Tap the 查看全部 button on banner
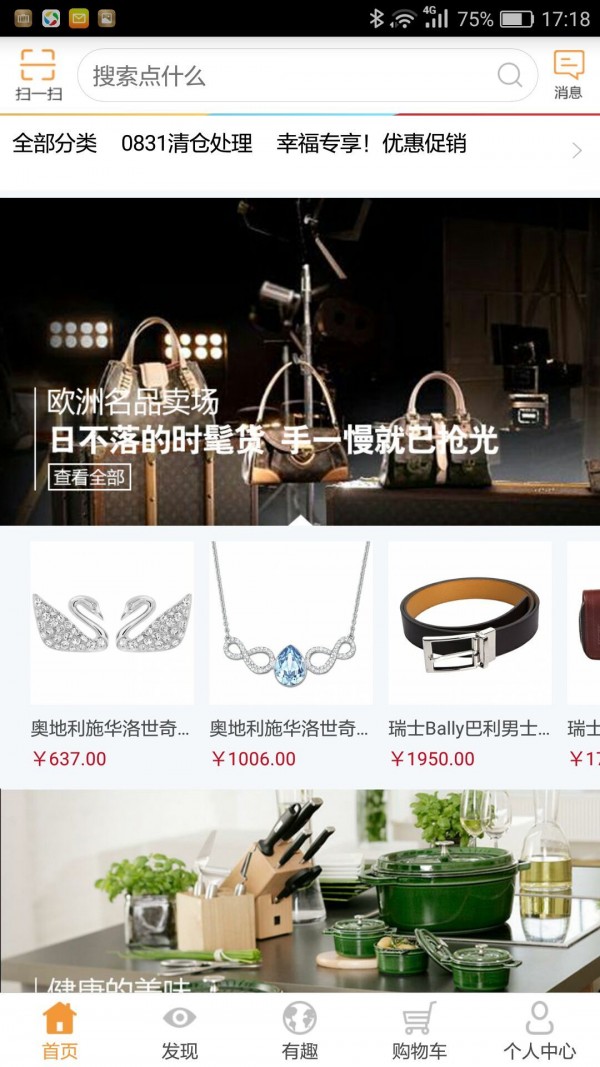The image size is (600, 1067). (x=89, y=477)
